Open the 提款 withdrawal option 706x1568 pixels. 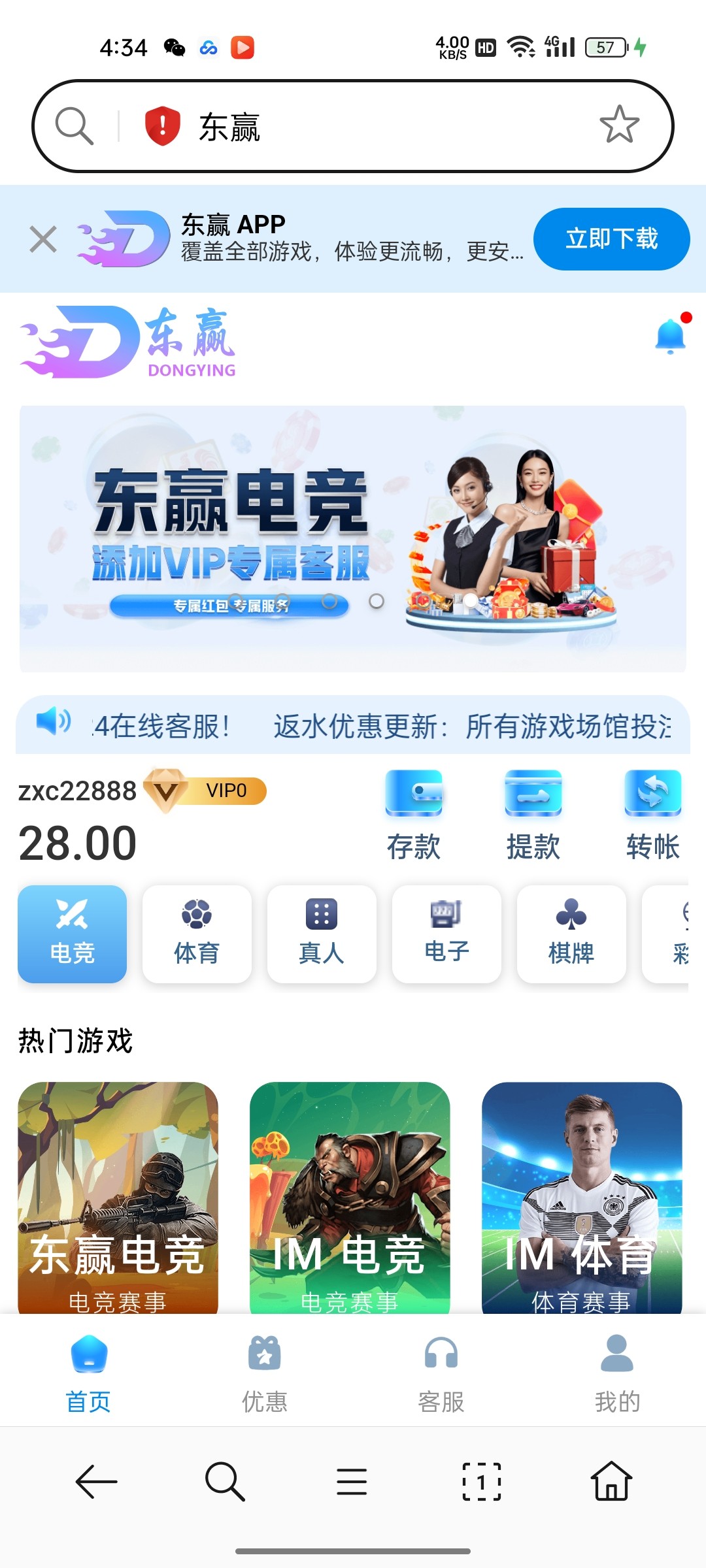[533, 815]
